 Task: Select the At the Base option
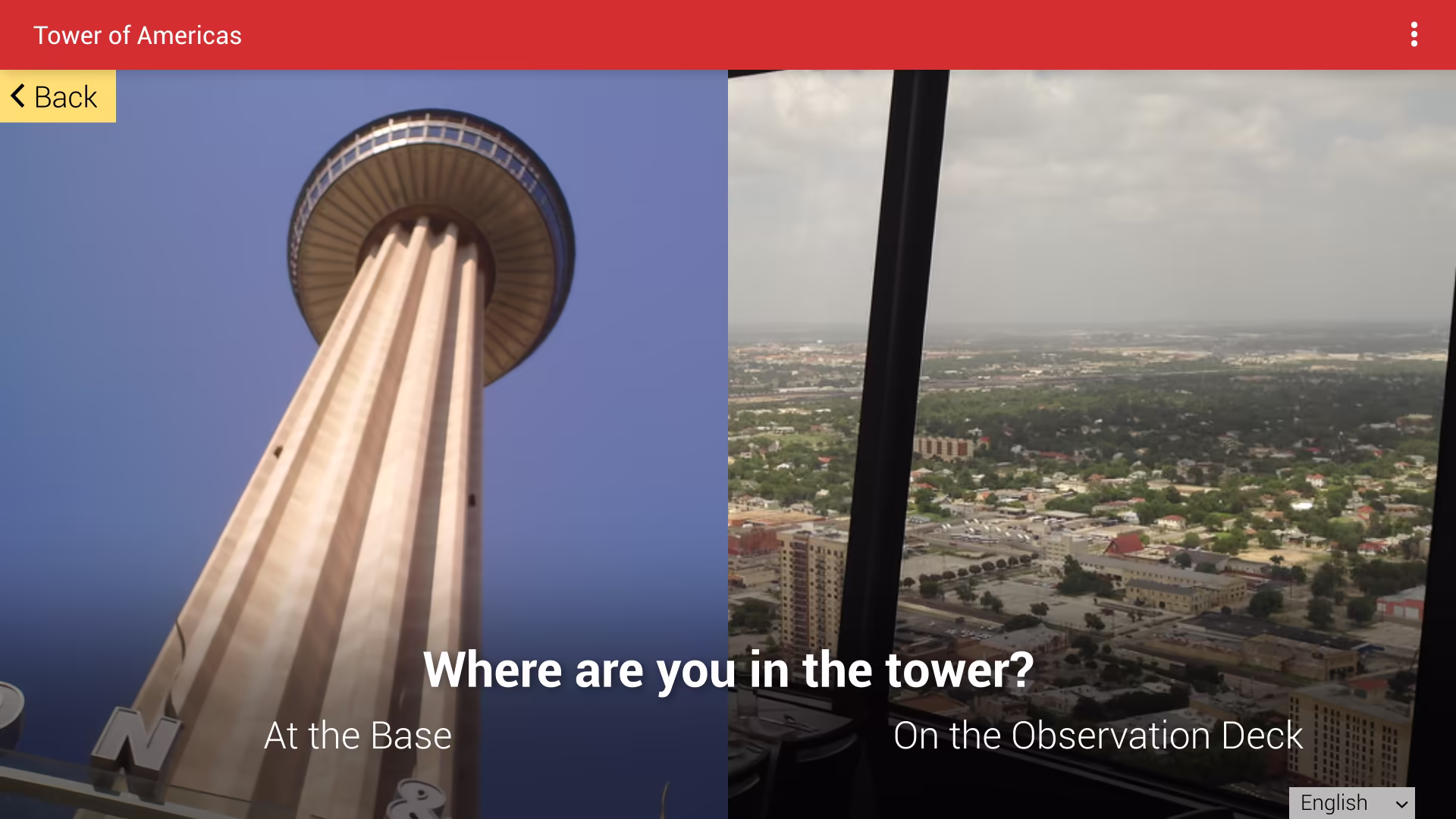(358, 736)
